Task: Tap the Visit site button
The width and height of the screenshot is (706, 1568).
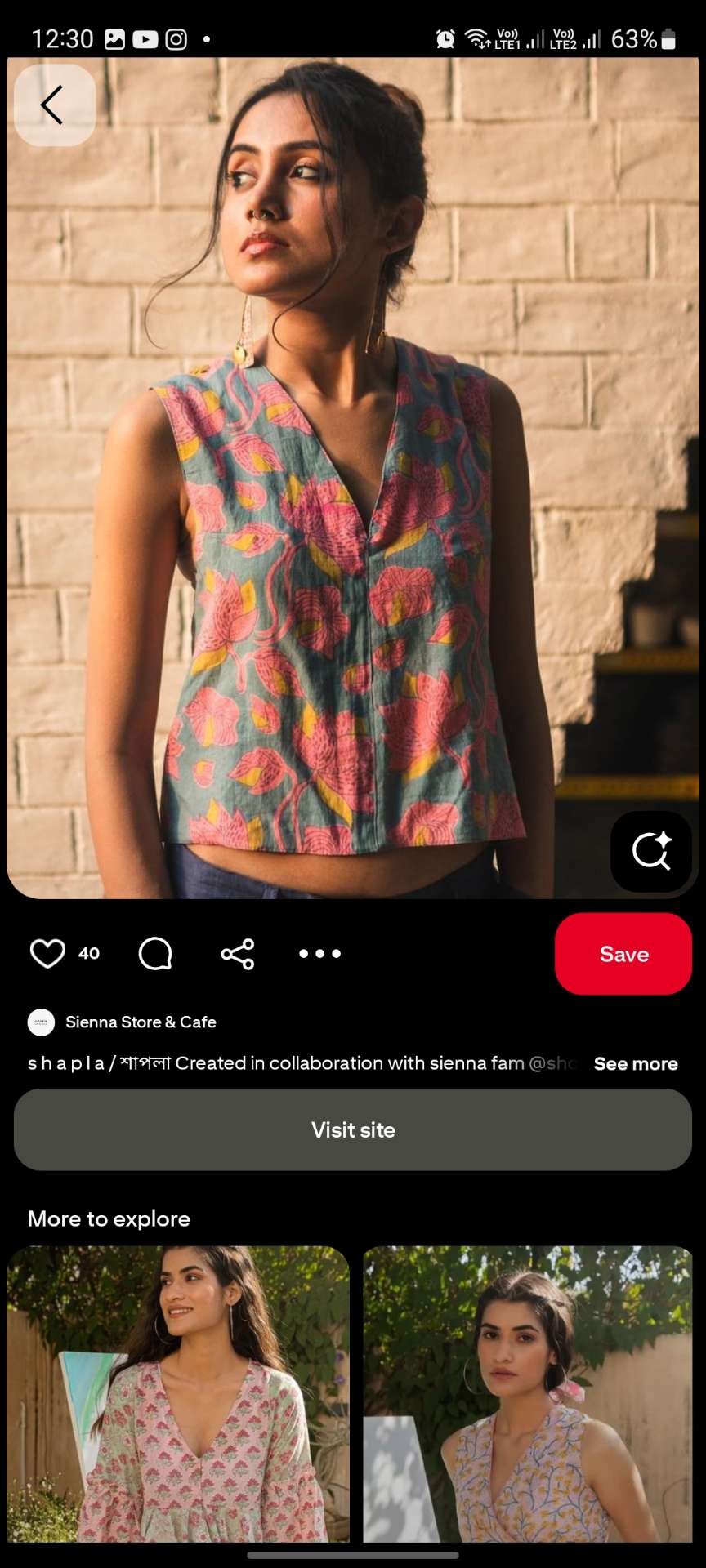Action: (x=353, y=1129)
